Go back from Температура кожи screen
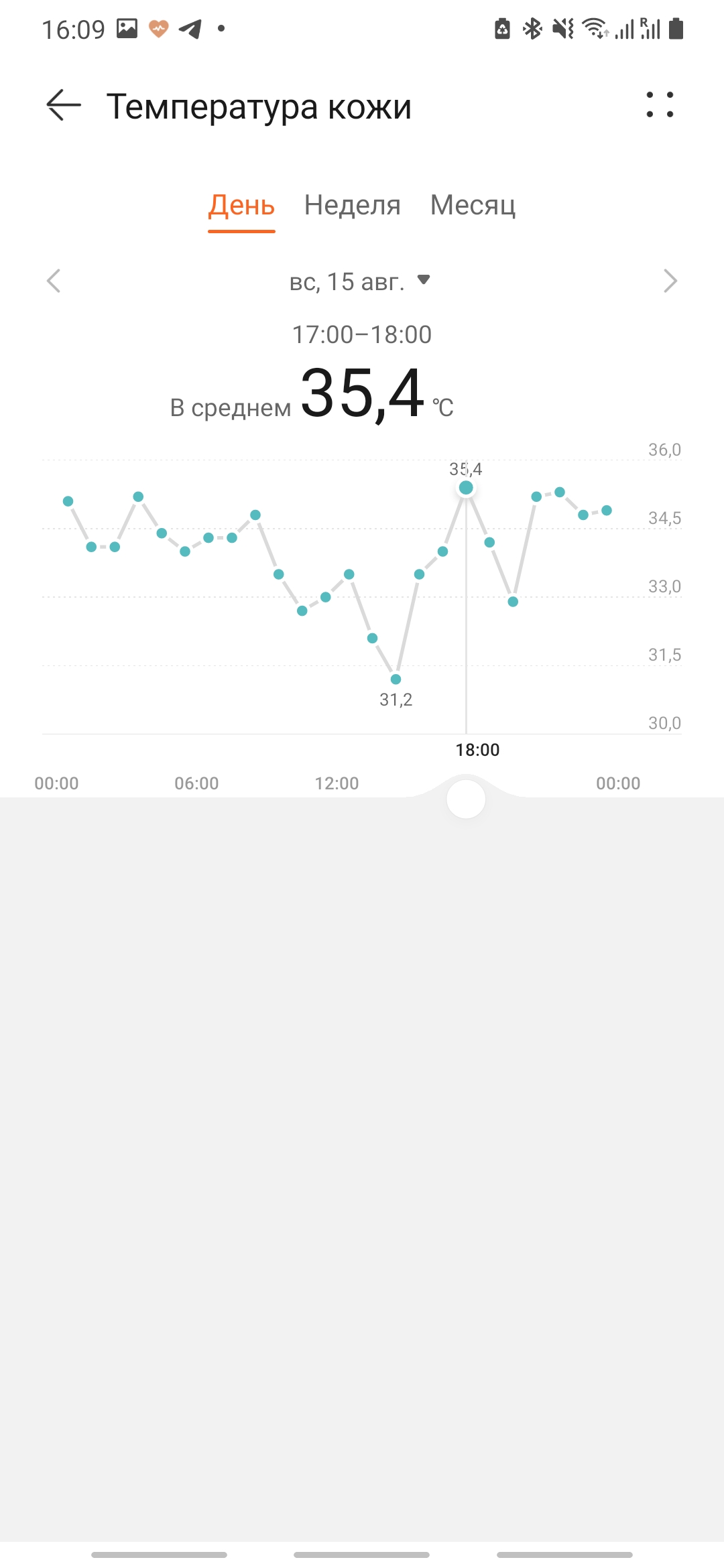This screenshot has height=1568, width=724. (64, 105)
